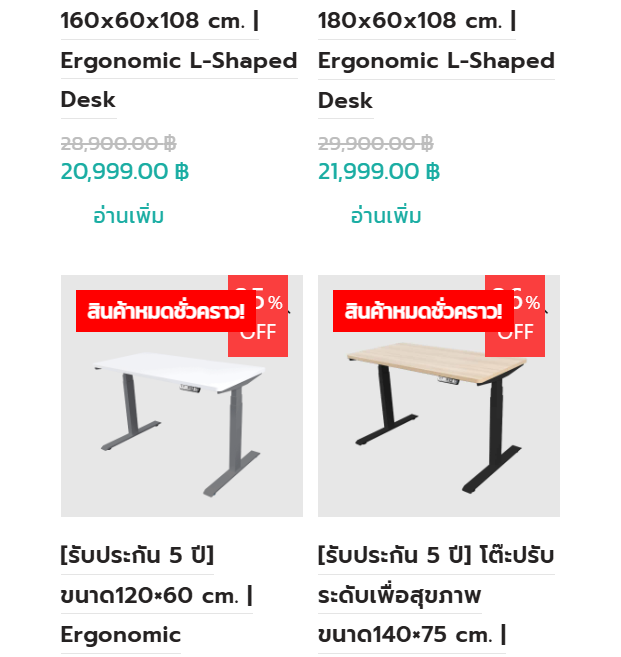Open the โต๊ะปรับระดับเพื่อสุขภาพ ขนาด140*75 cm. title

[x=435, y=596]
